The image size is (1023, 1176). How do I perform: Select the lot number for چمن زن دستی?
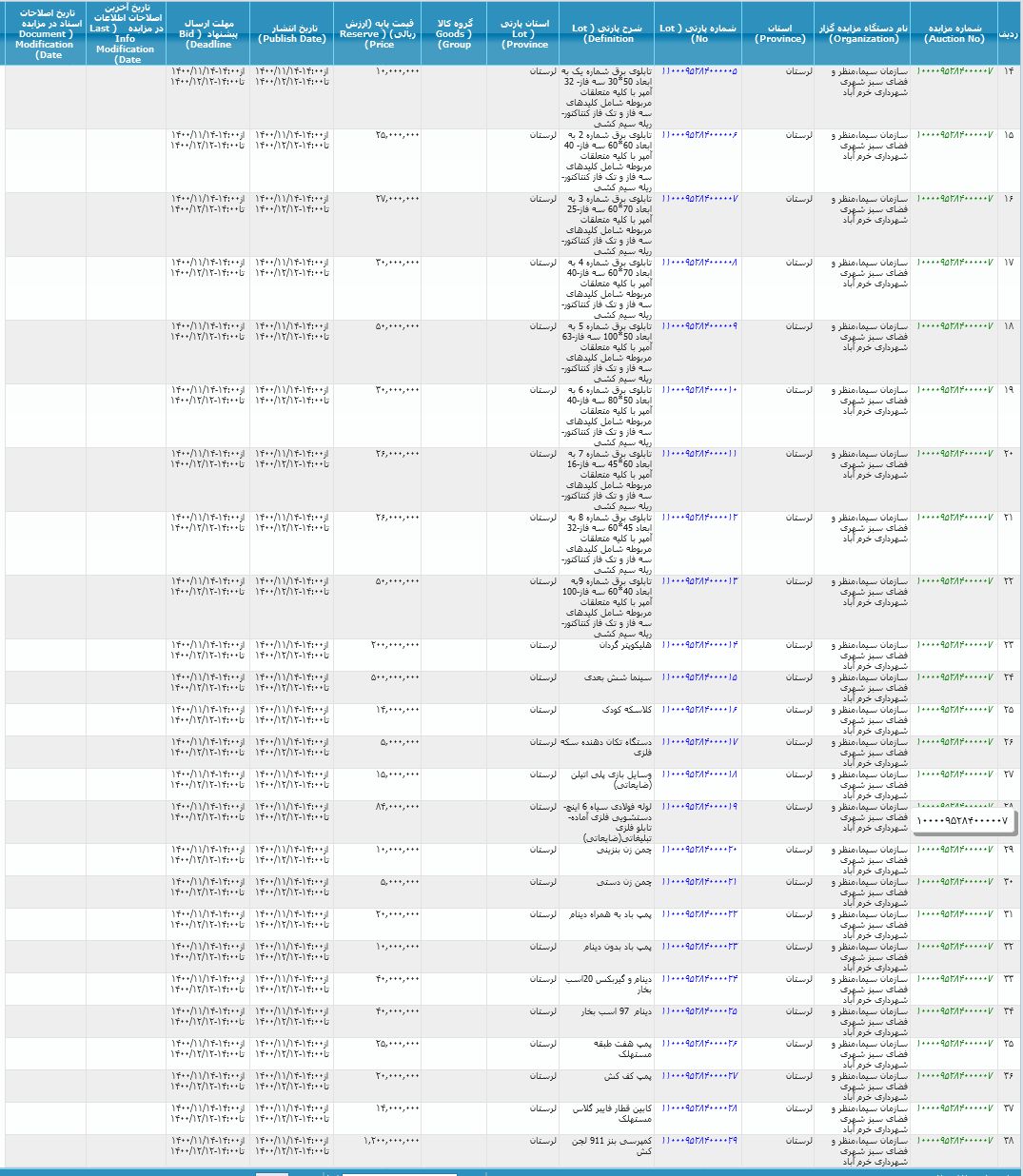click(699, 882)
